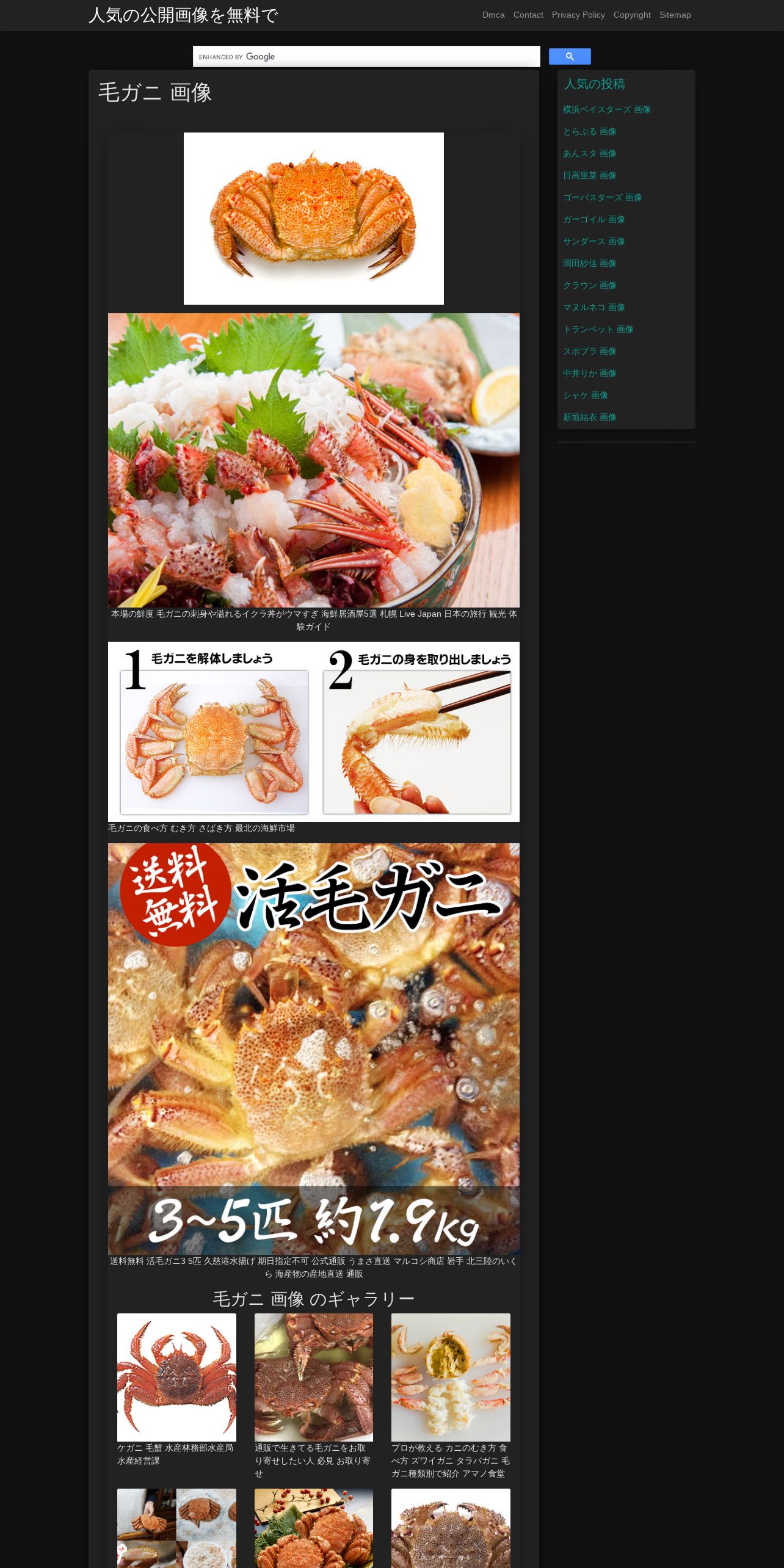The width and height of the screenshot is (784, 1568).
Task: Open gallery thumbnail プロが教える カニのむき方
Action: click(x=451, y=1377)
